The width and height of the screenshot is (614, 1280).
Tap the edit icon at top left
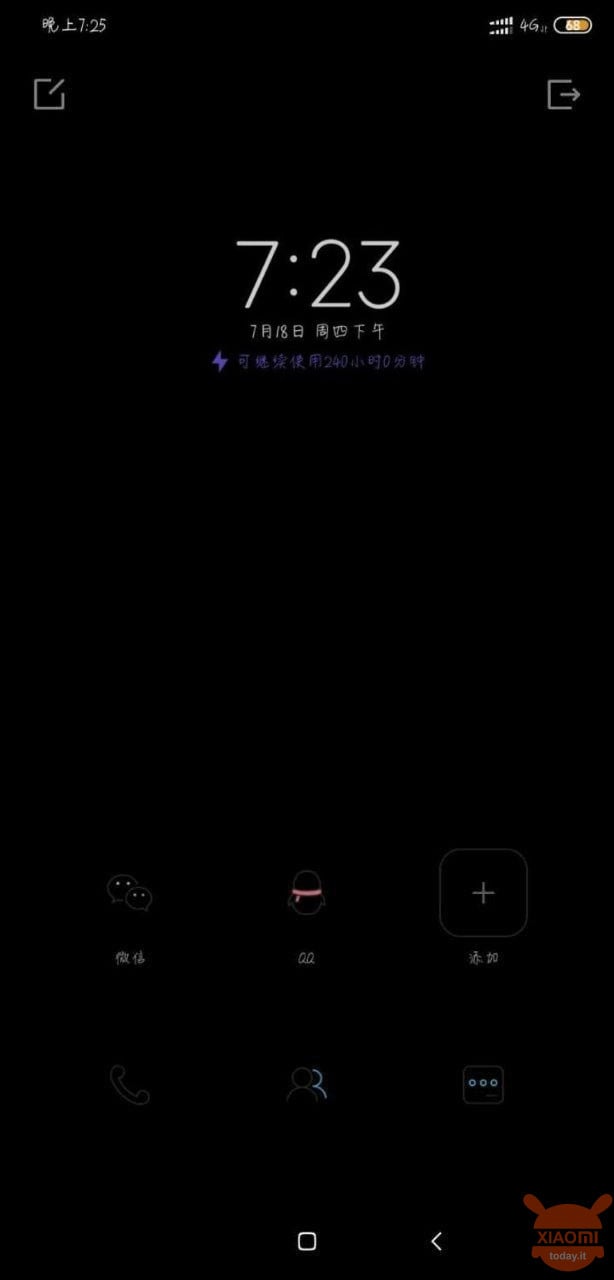49,93
